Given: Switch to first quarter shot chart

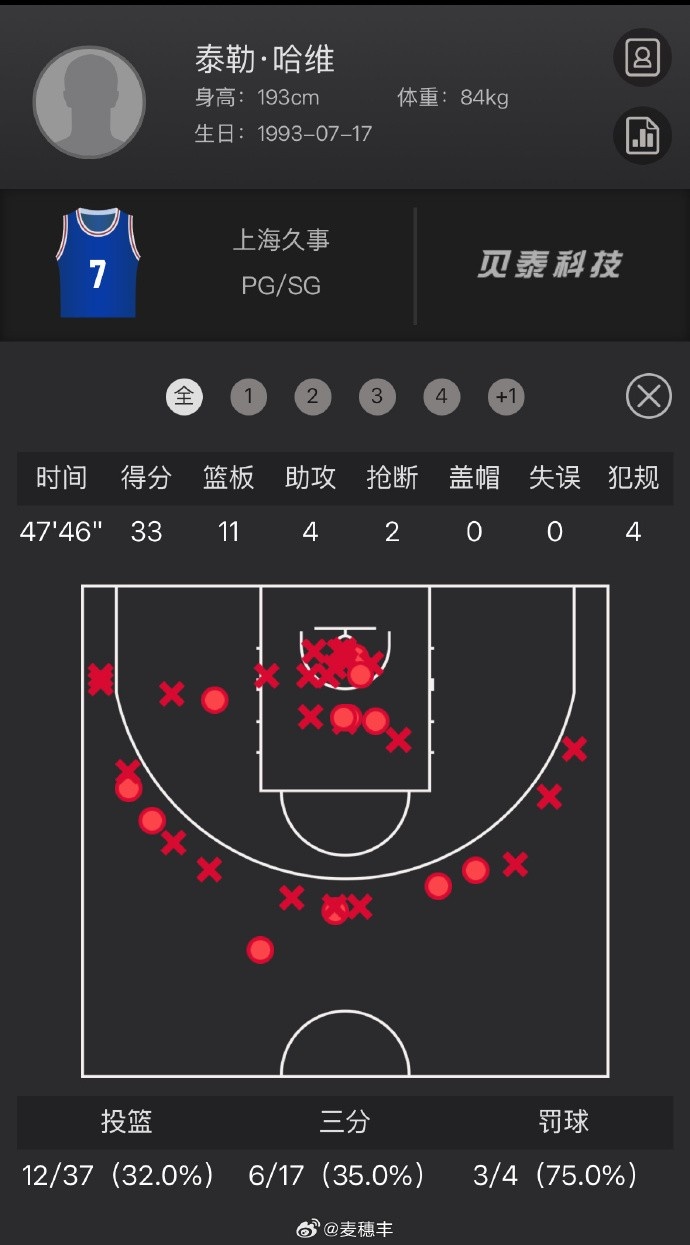Looking at the screenshot, I should (248, 397).
